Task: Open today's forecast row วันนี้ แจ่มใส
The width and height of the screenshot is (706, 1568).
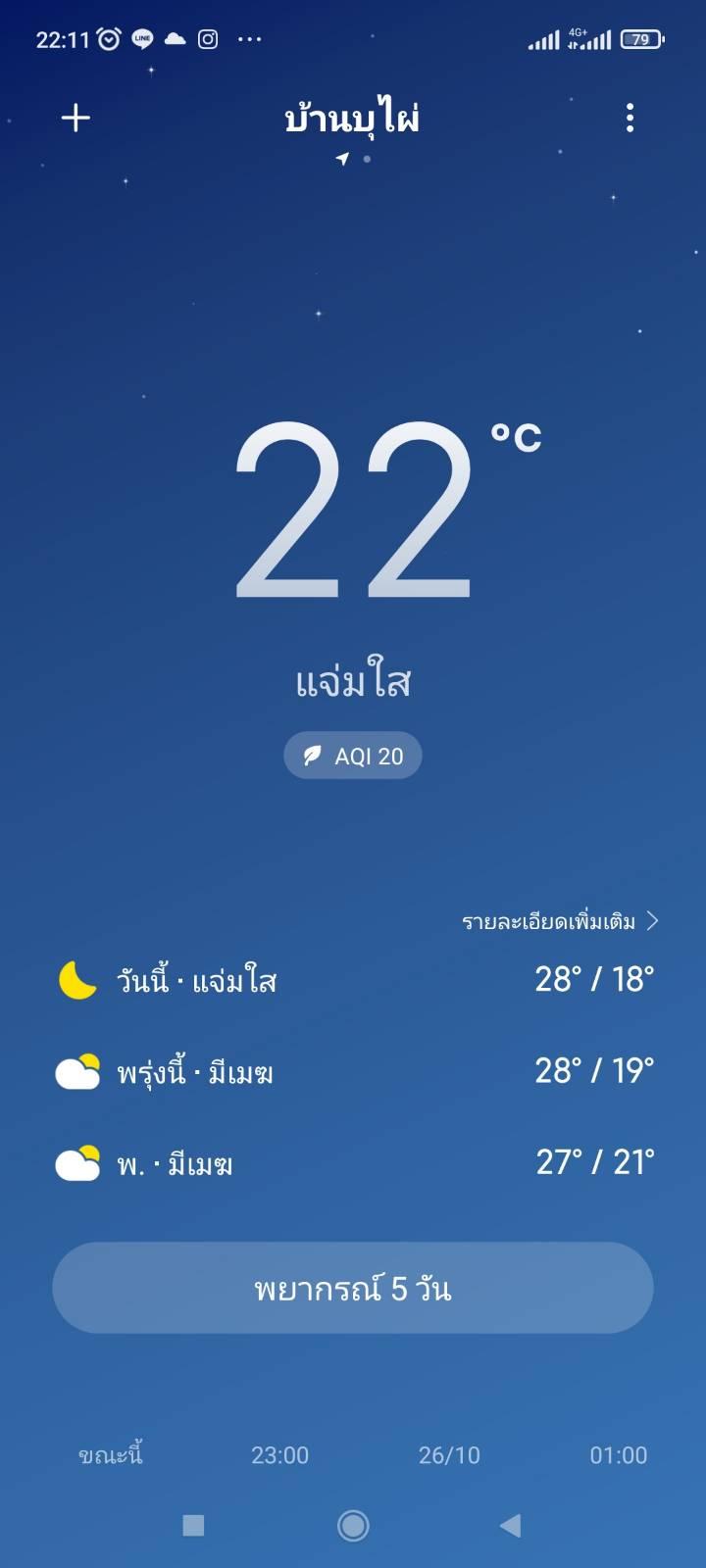Action: point(353,980)
